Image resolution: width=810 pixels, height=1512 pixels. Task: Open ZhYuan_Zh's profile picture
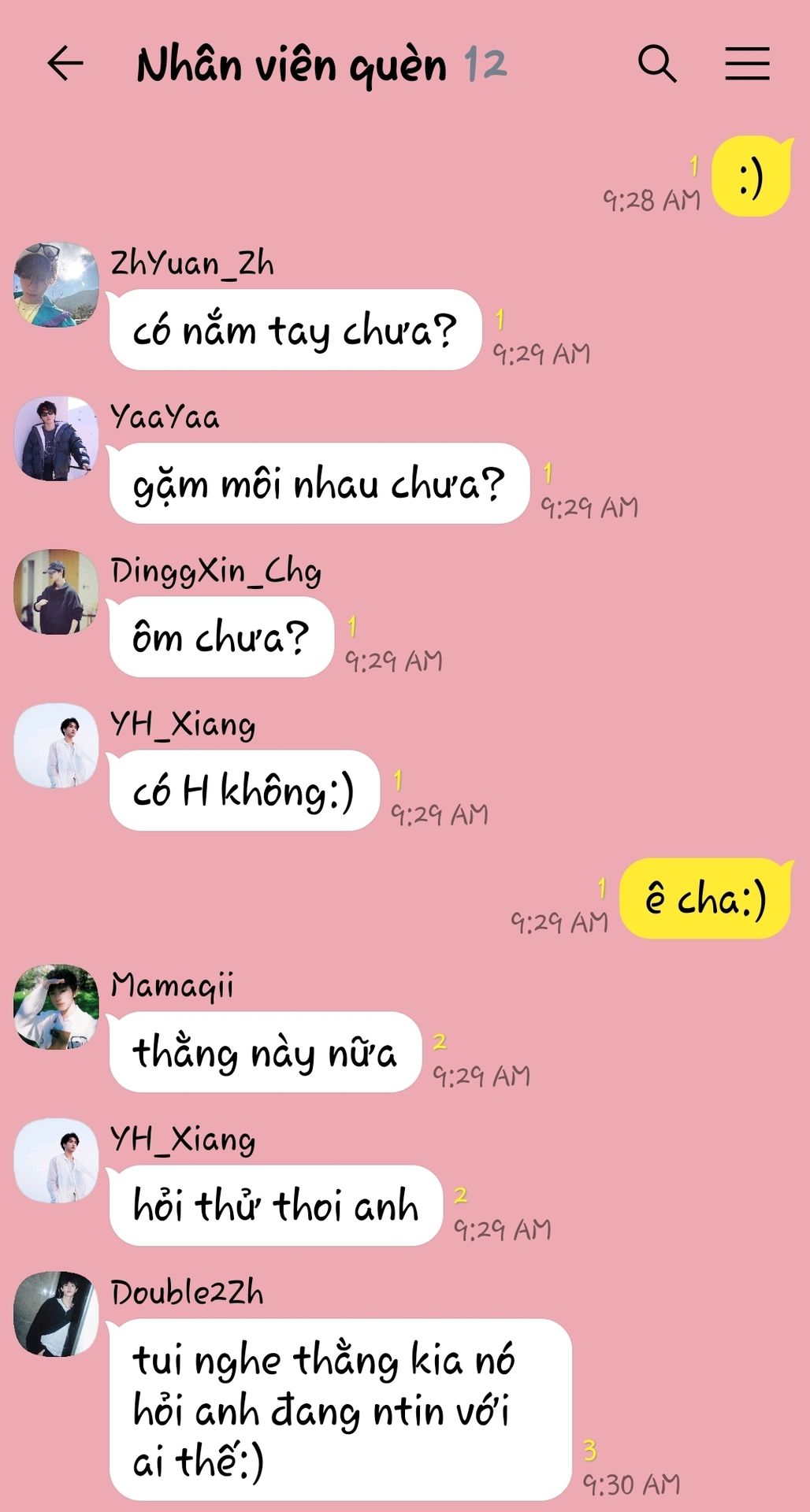pyautogui.click(x=56, y=284)
